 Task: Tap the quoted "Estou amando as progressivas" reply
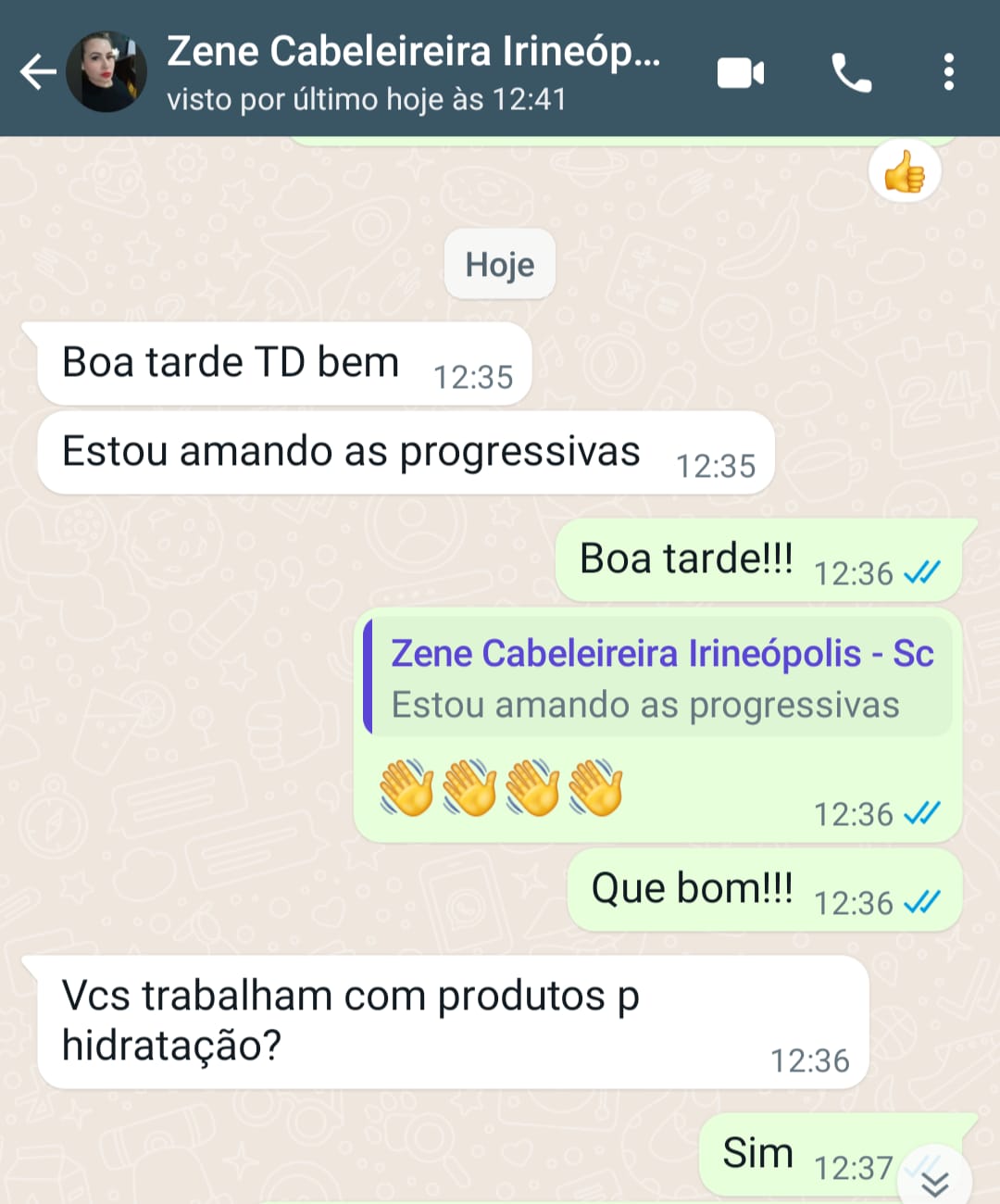(x=659, y=679)
